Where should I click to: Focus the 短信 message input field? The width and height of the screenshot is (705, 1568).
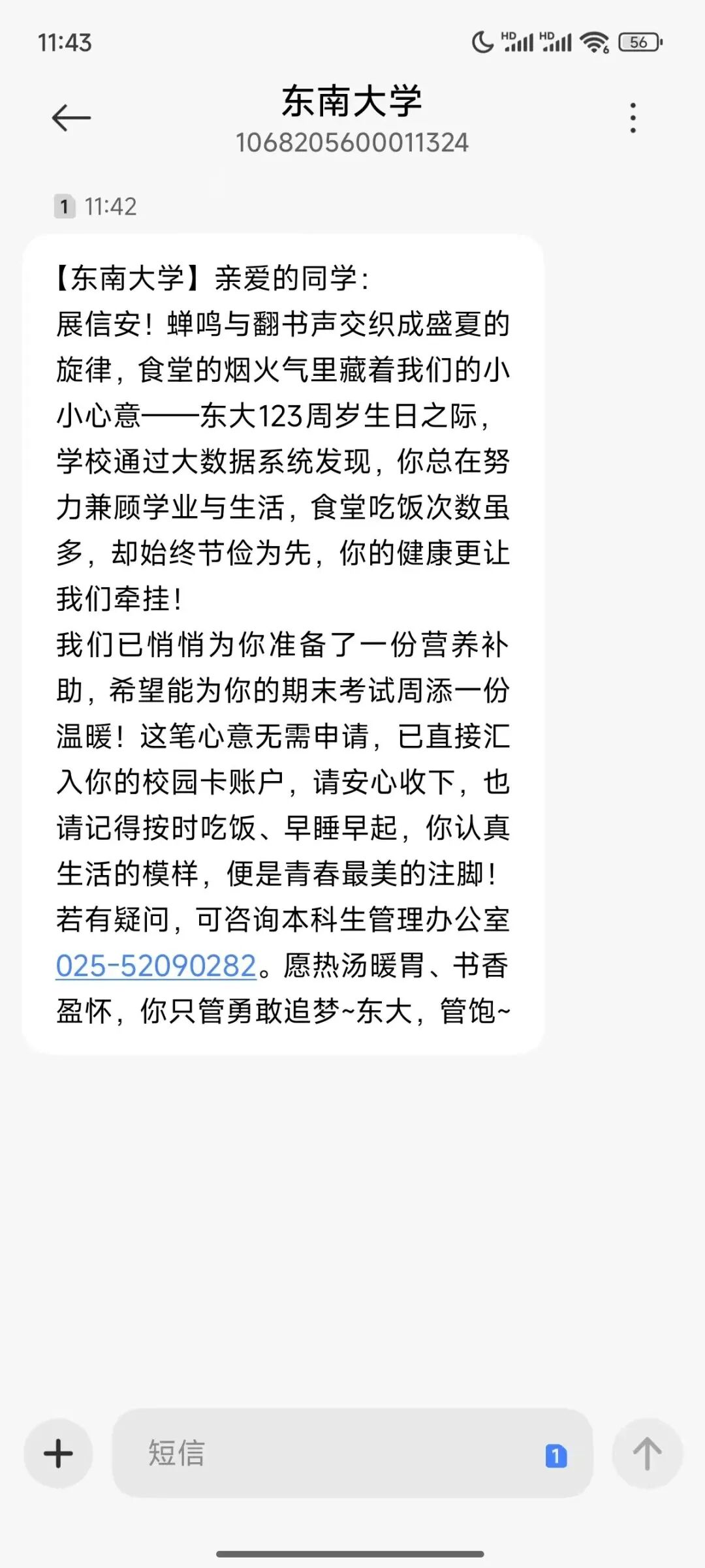click(326, 1453)
